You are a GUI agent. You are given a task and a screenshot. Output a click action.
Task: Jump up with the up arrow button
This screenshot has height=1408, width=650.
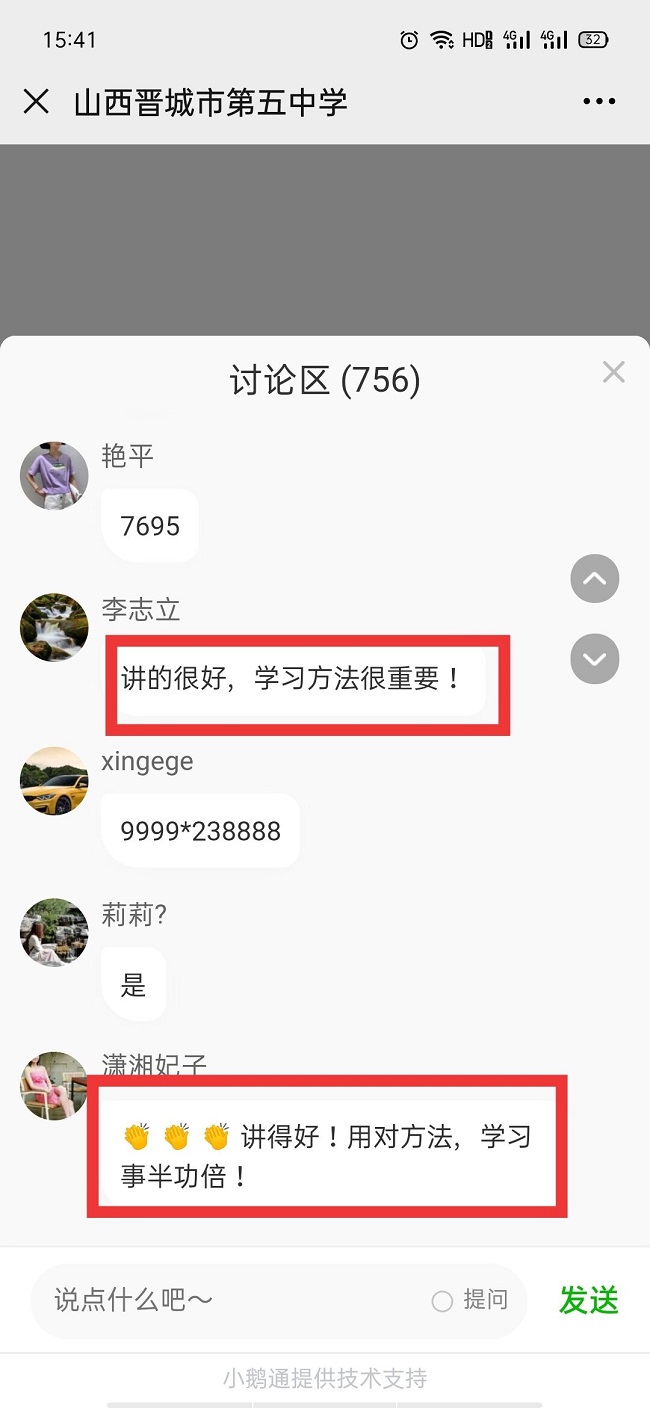coord(595,579)
